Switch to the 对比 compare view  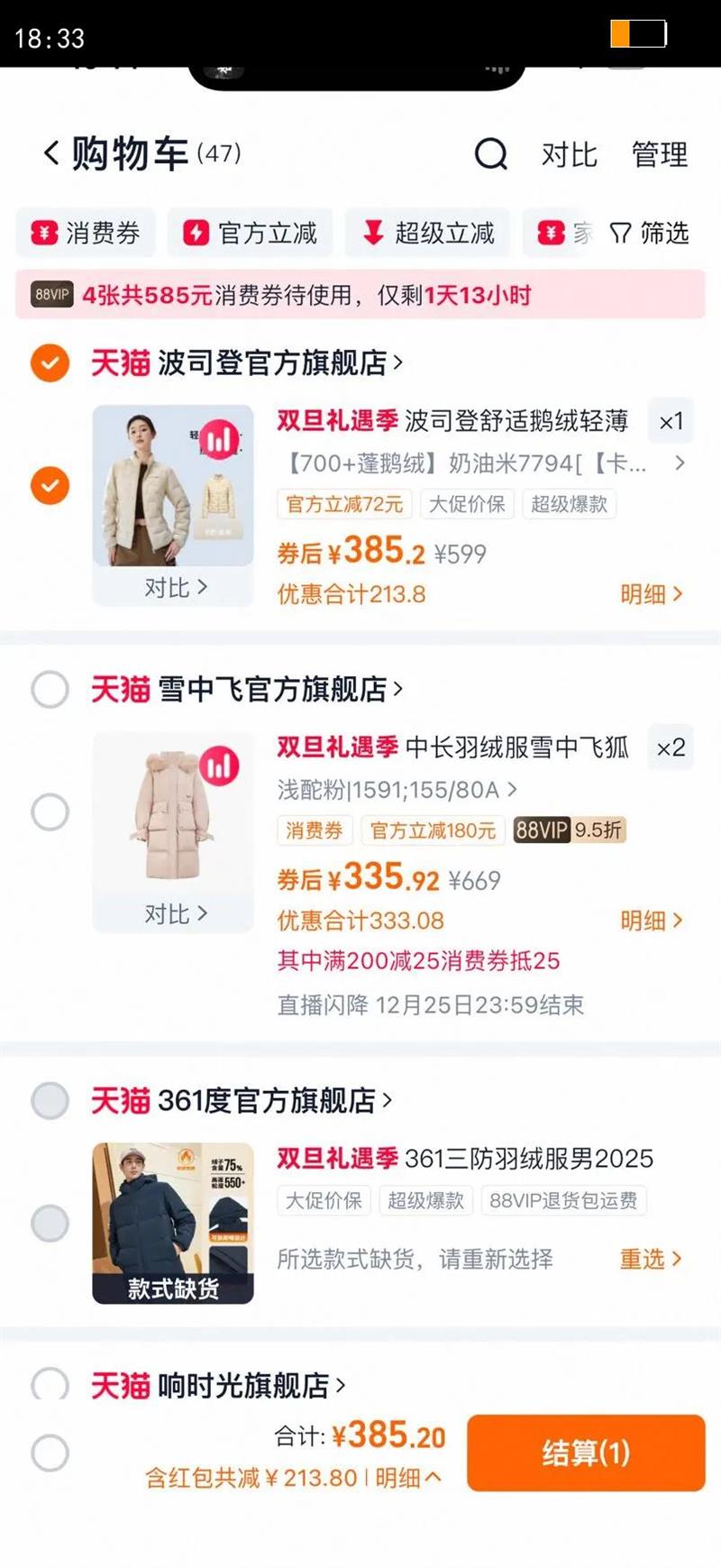[568, 153]
